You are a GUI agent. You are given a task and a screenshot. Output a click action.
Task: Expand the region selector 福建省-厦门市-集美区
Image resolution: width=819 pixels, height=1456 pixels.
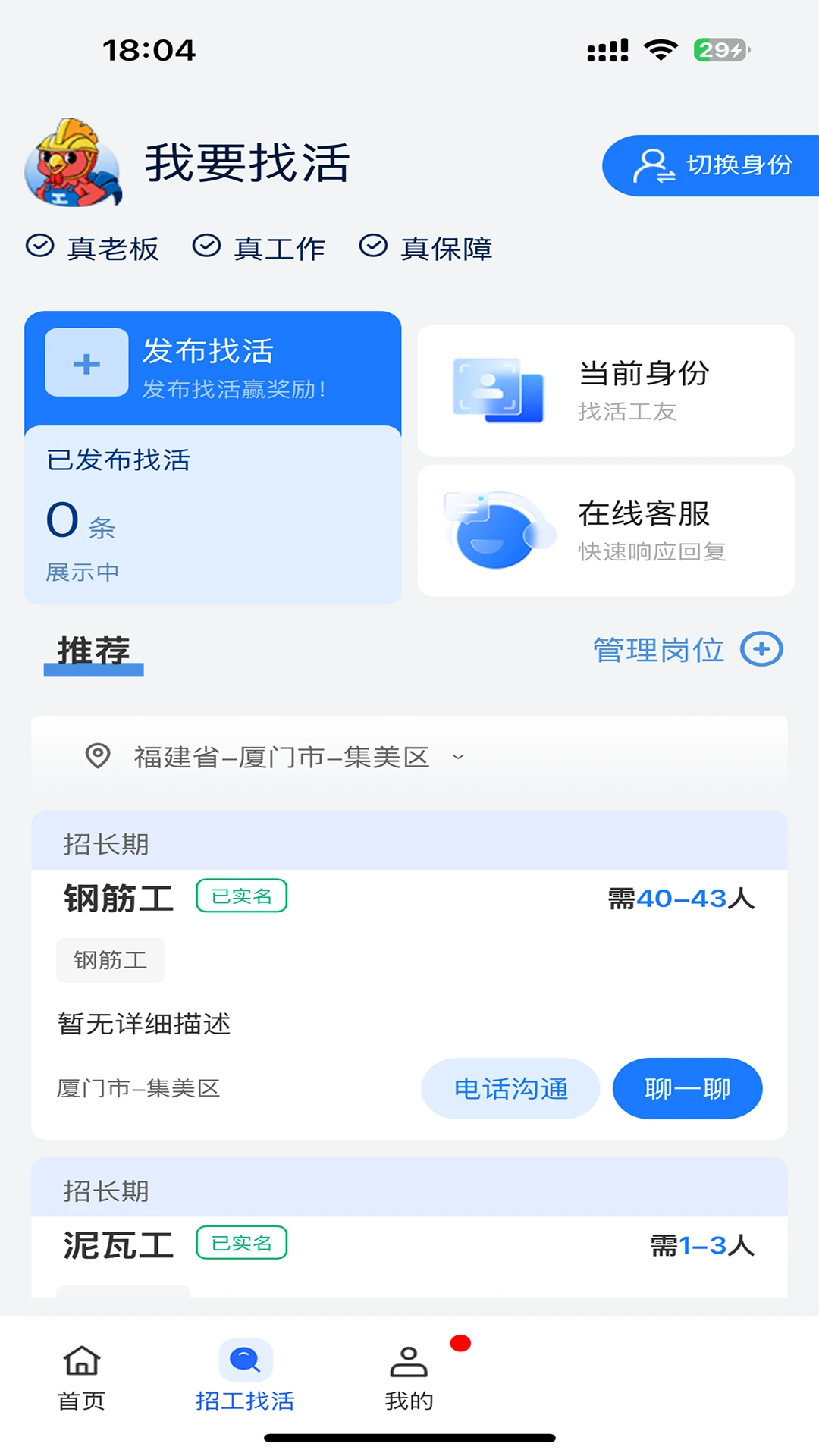(x=281, y=756)
